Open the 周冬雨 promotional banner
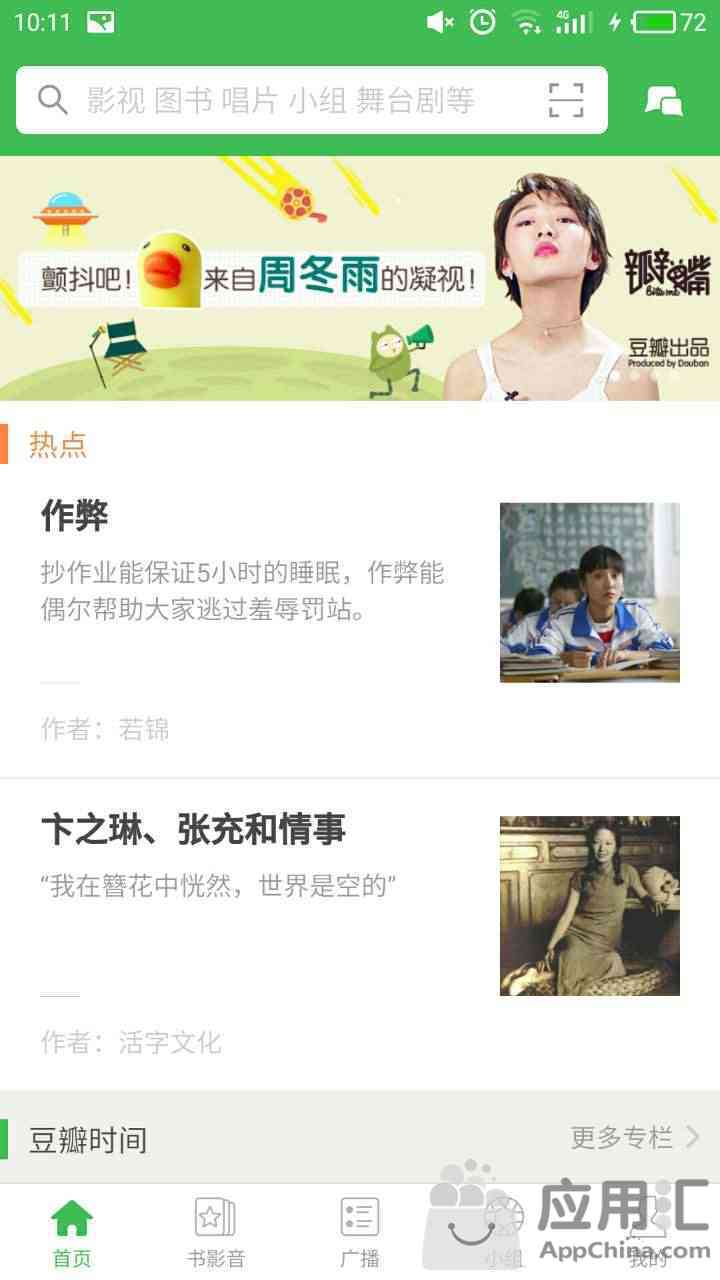 (x=360, y=278)
